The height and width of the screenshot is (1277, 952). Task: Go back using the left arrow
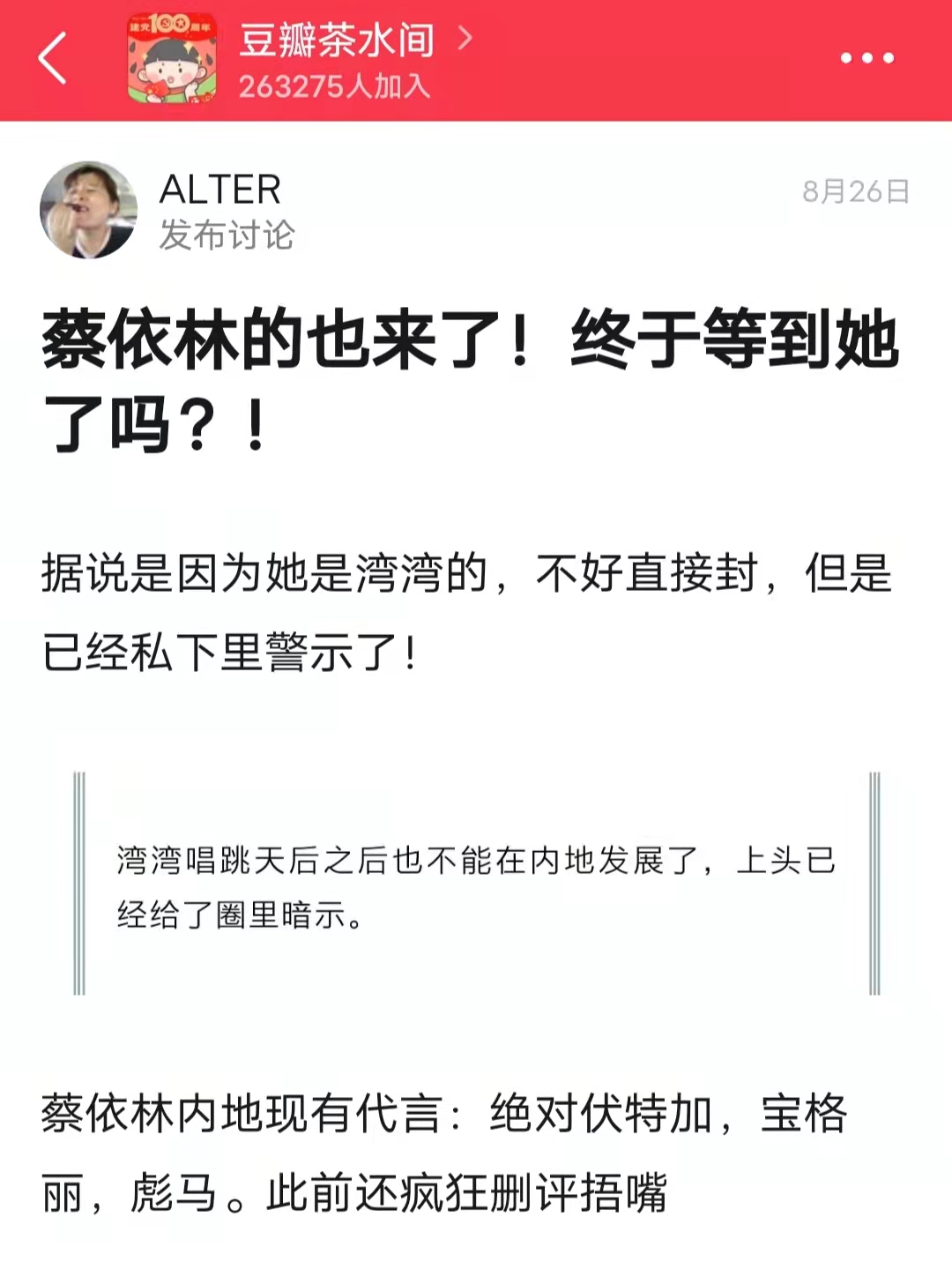(55, 58)
